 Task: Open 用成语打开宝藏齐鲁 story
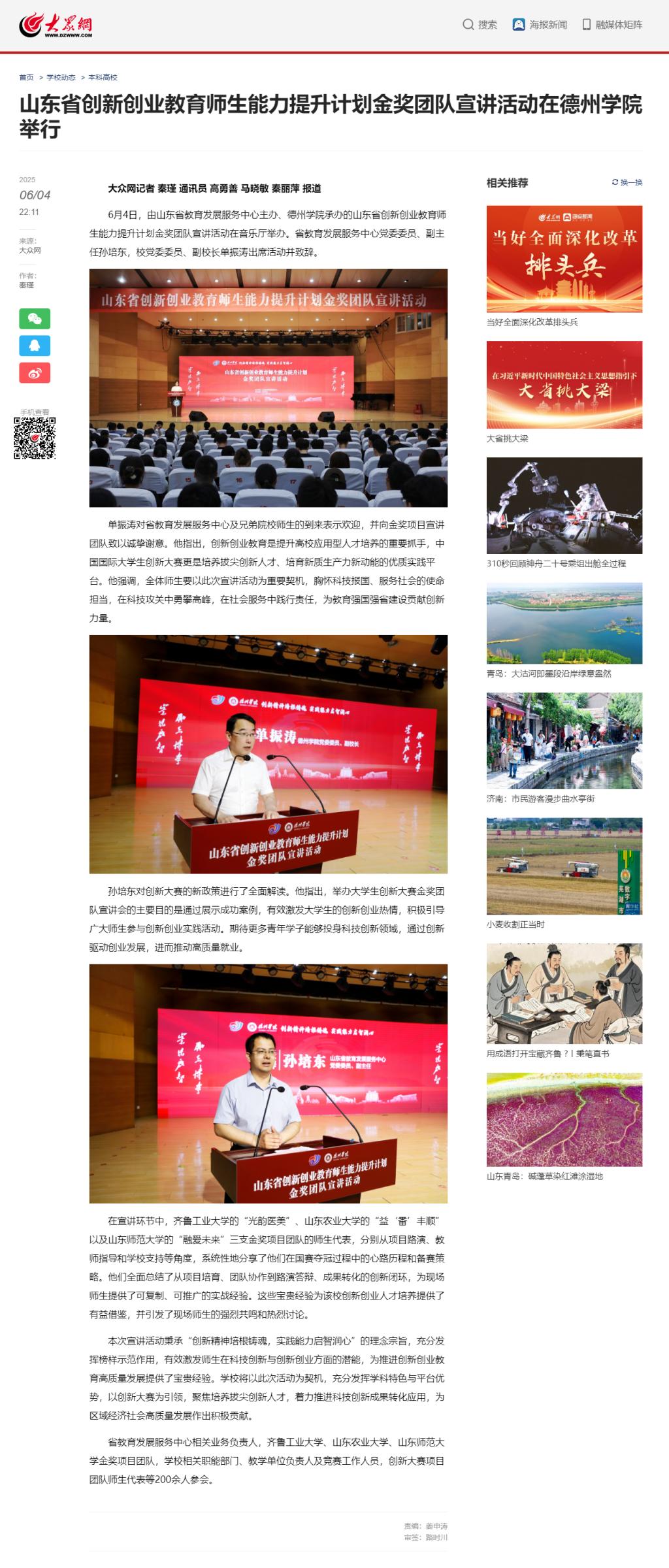coord(564,993)
